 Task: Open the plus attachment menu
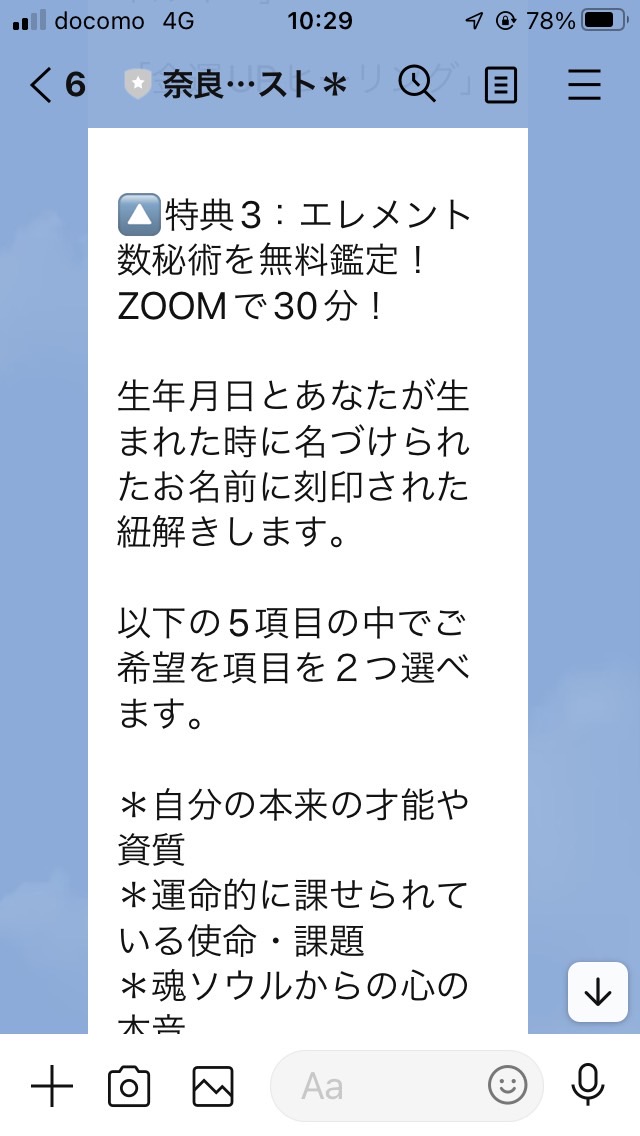click(x=51, y=1085)
